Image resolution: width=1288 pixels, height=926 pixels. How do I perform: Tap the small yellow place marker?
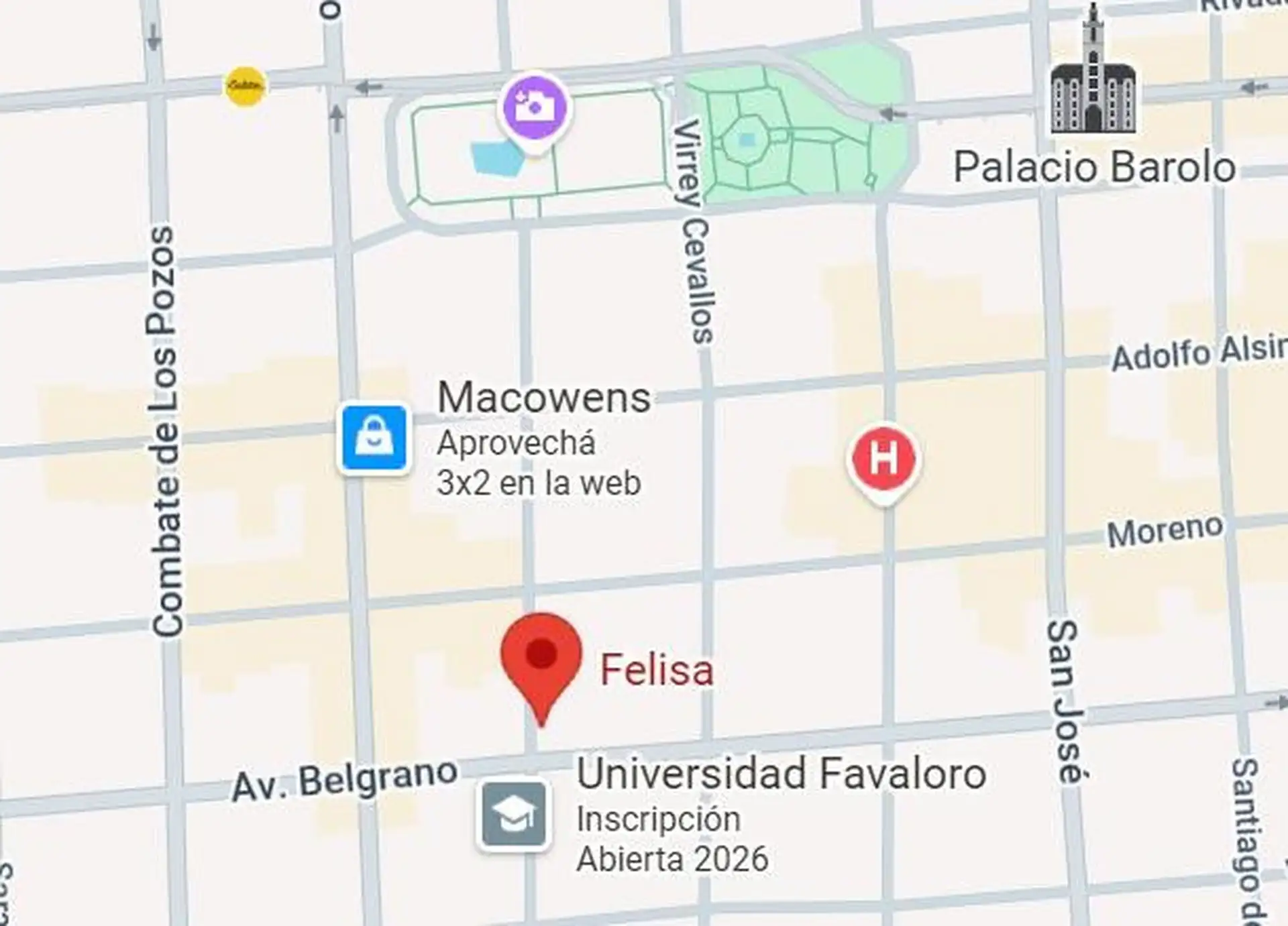tap(245, 86)
